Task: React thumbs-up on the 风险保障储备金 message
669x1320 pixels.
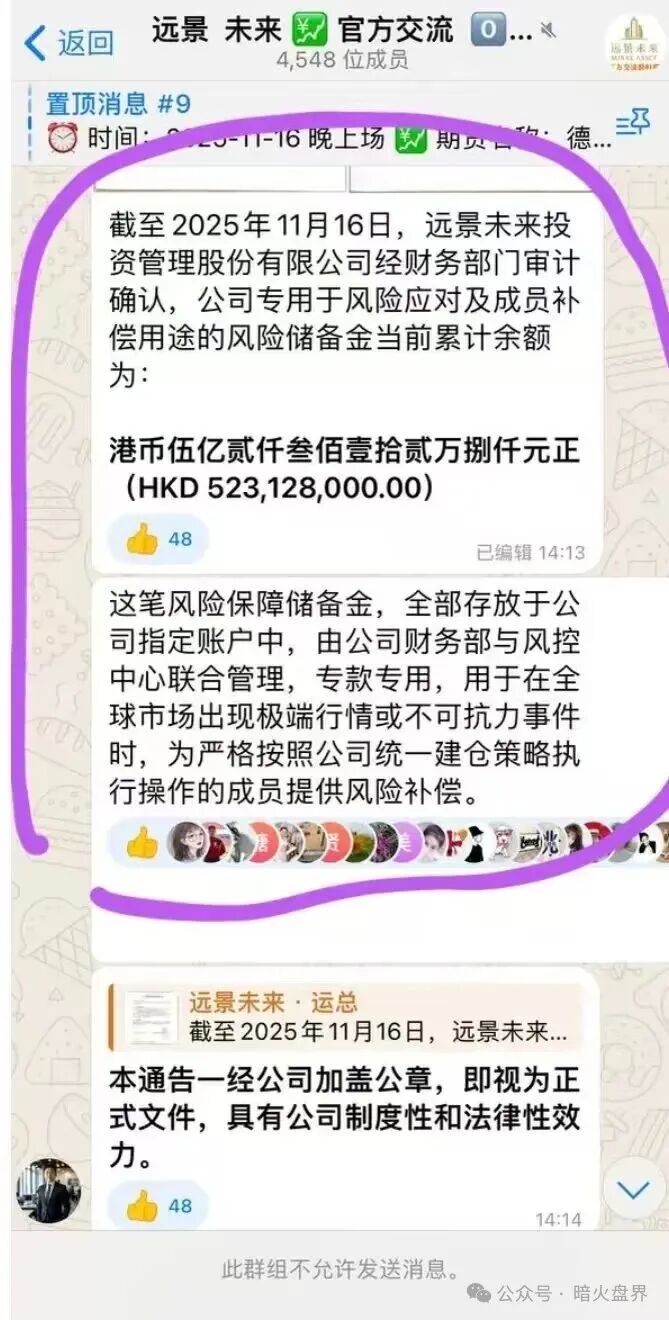Action: tap(143, 844)
